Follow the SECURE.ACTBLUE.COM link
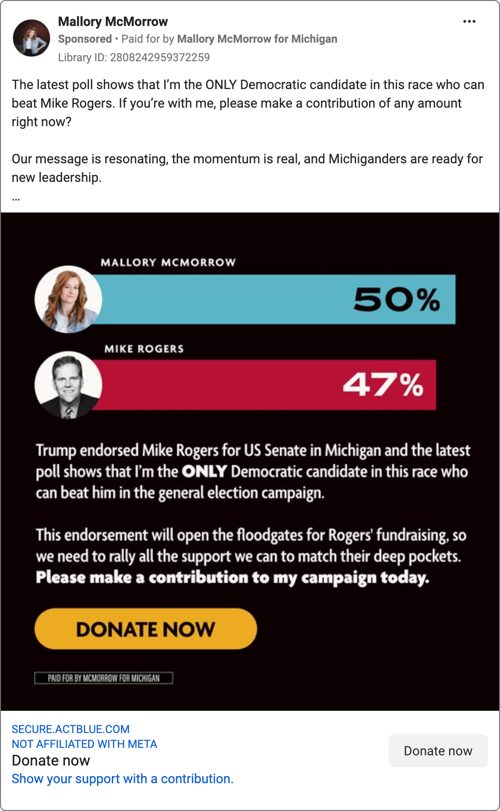Image resolution: width=500 pixels, height=811 pixels. (x=71, y=729)
